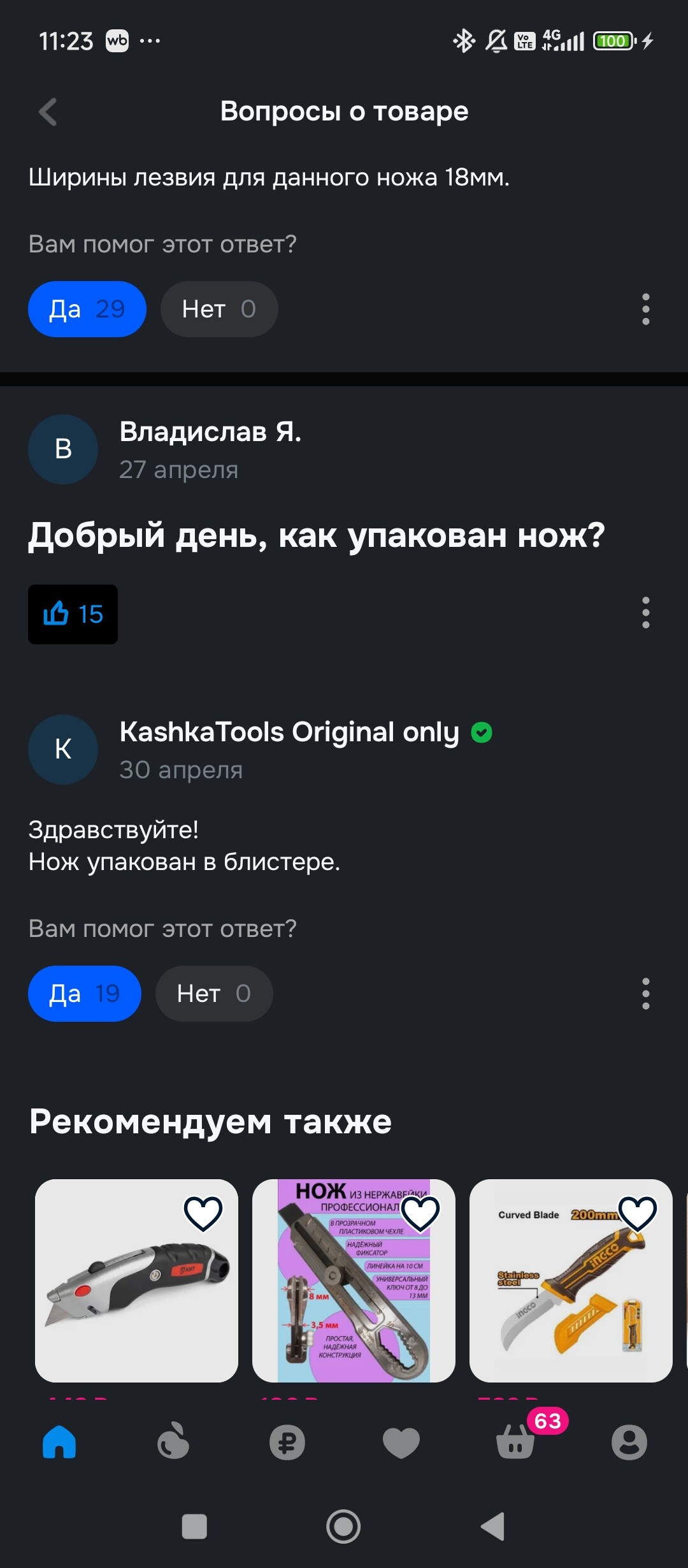
Task: Go back from product questions page
Action: (x=48, y=112)
